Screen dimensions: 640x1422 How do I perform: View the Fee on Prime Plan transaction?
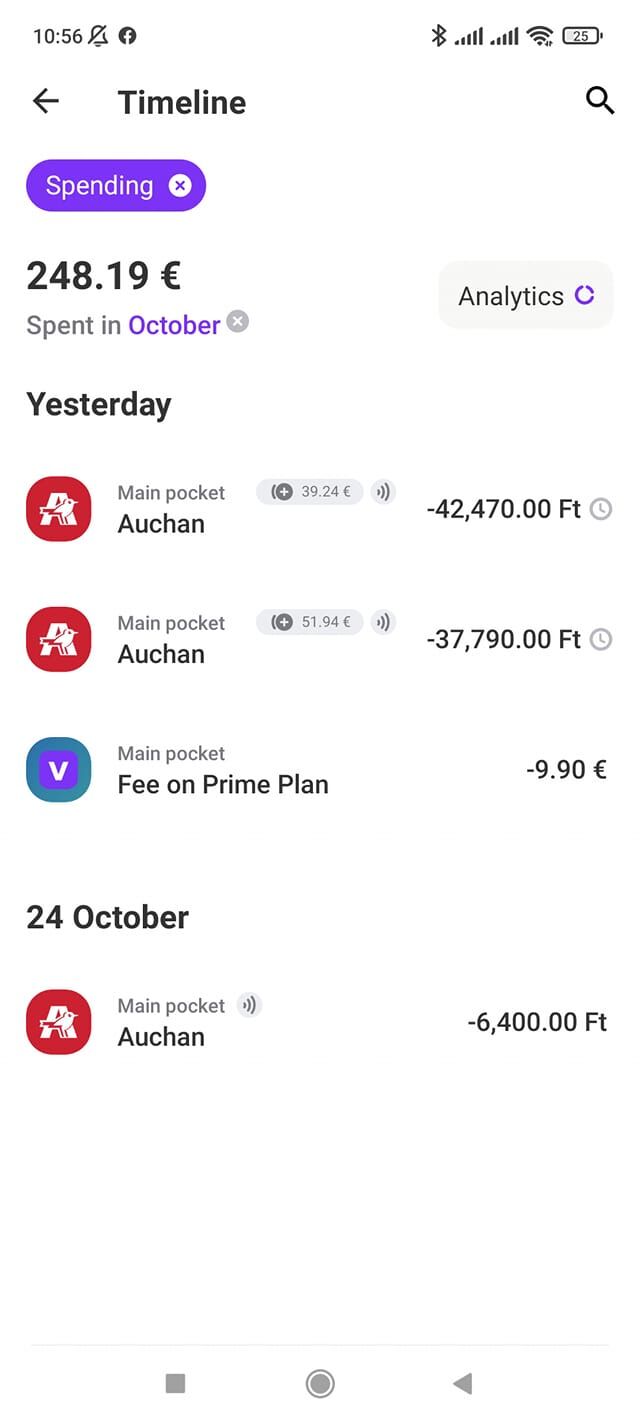click(x=320, y=769)
